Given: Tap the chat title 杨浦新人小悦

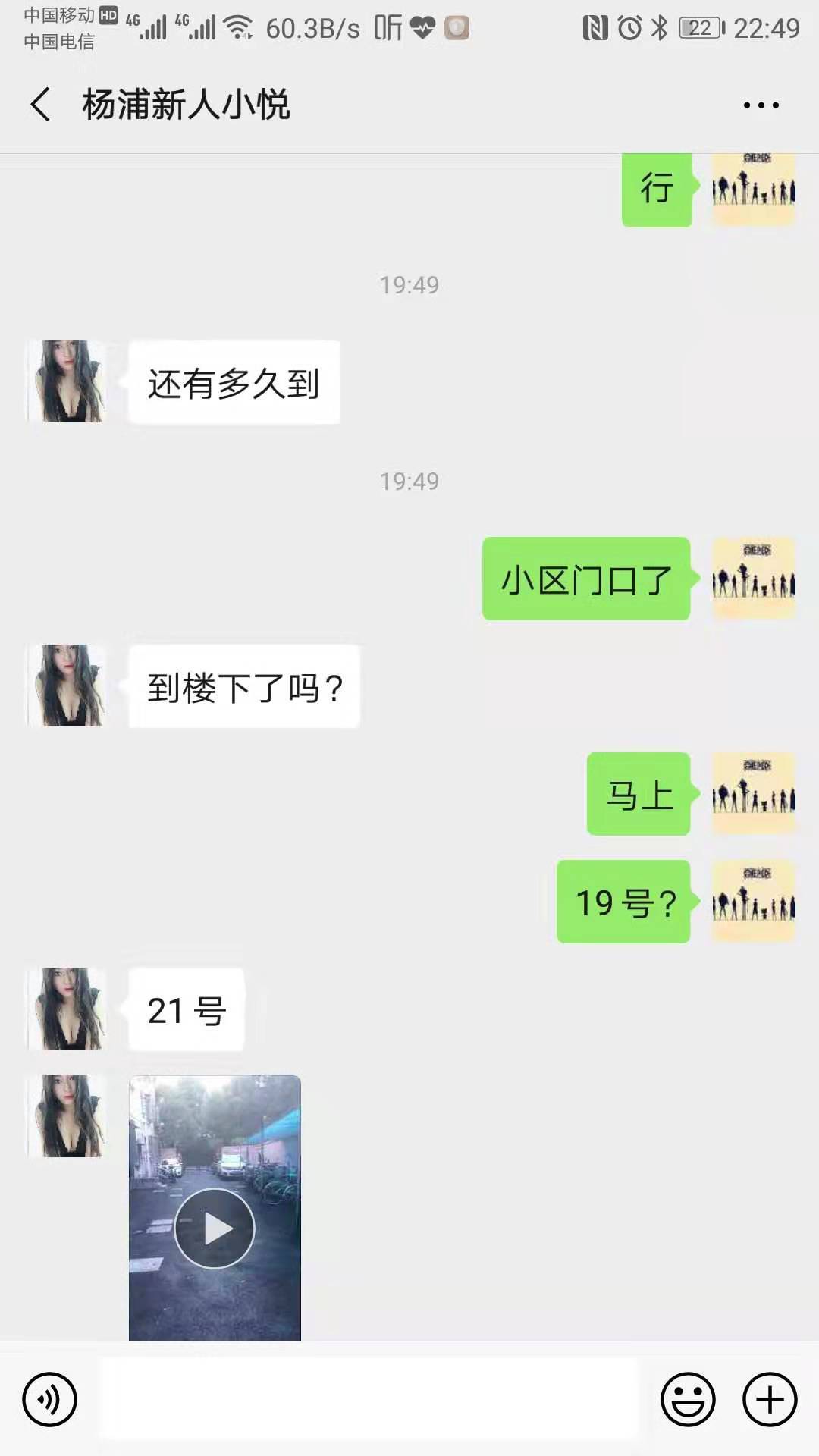Looking at the screenshot, I should 184,106.
